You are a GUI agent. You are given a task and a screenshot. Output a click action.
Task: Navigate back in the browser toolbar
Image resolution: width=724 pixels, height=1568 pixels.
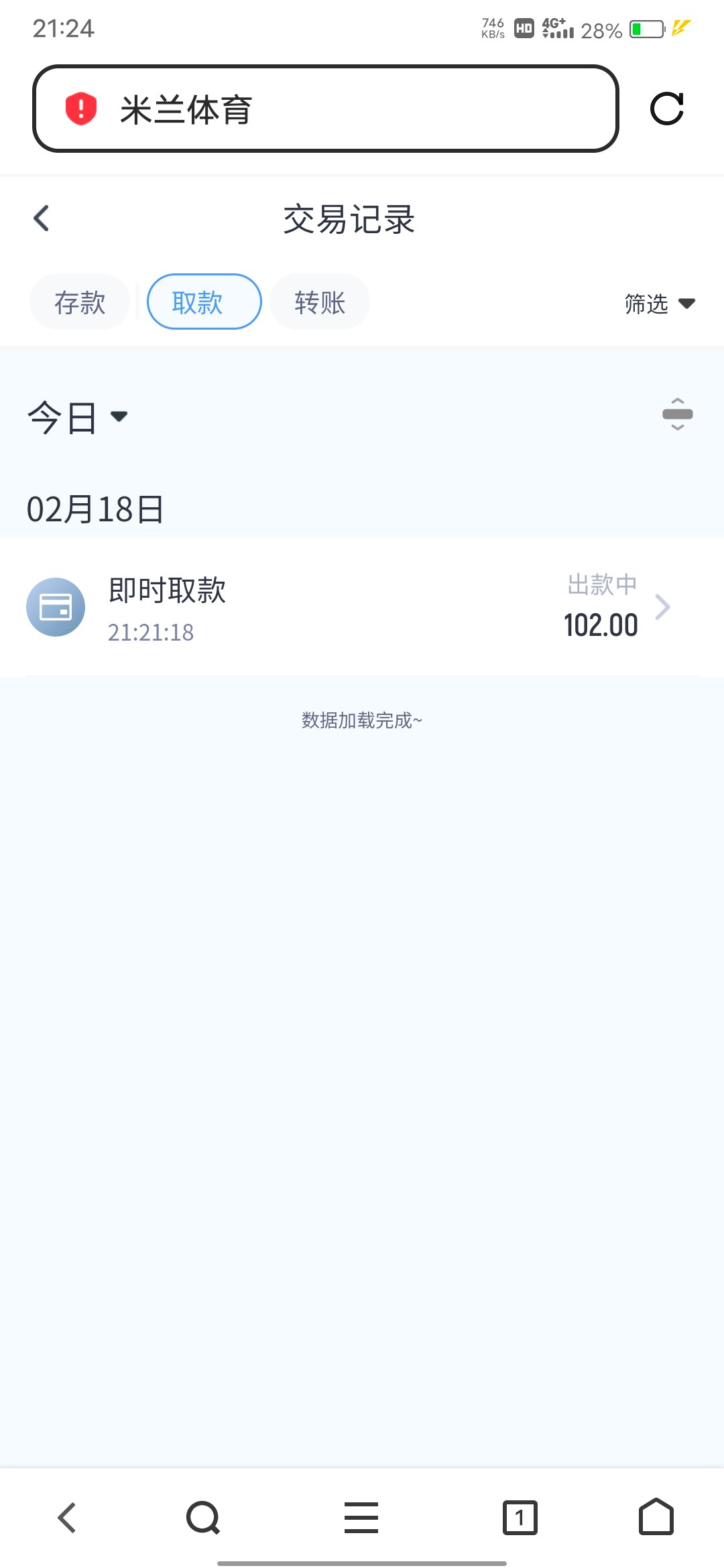67,1518
